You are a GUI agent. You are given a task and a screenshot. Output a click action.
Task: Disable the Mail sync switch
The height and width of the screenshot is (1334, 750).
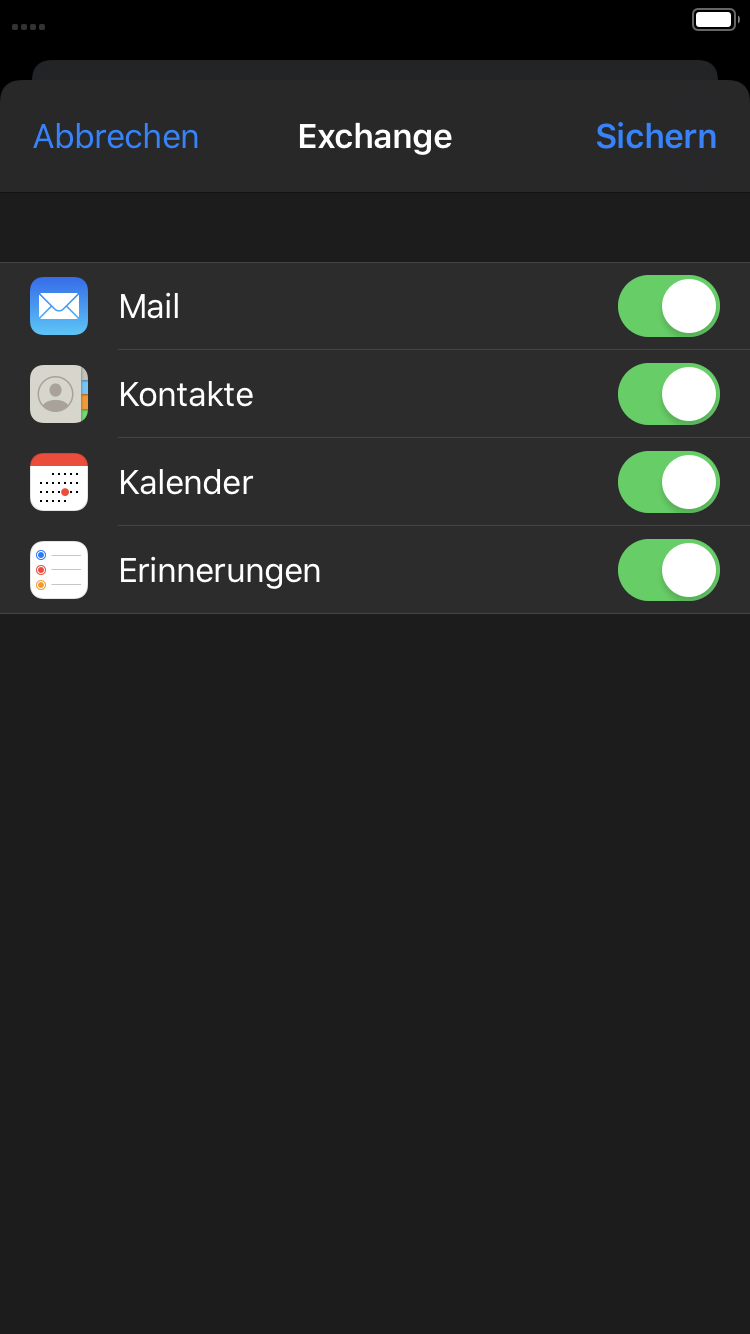[668, 306]
